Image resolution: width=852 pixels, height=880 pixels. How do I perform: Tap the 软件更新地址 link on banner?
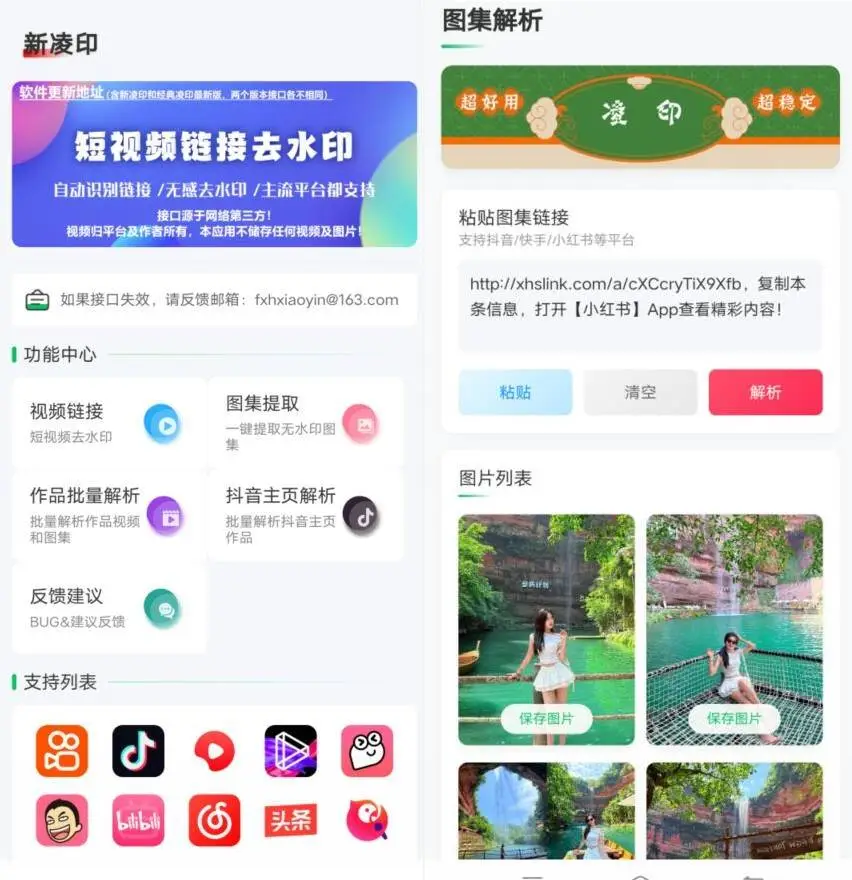[62, 93]
